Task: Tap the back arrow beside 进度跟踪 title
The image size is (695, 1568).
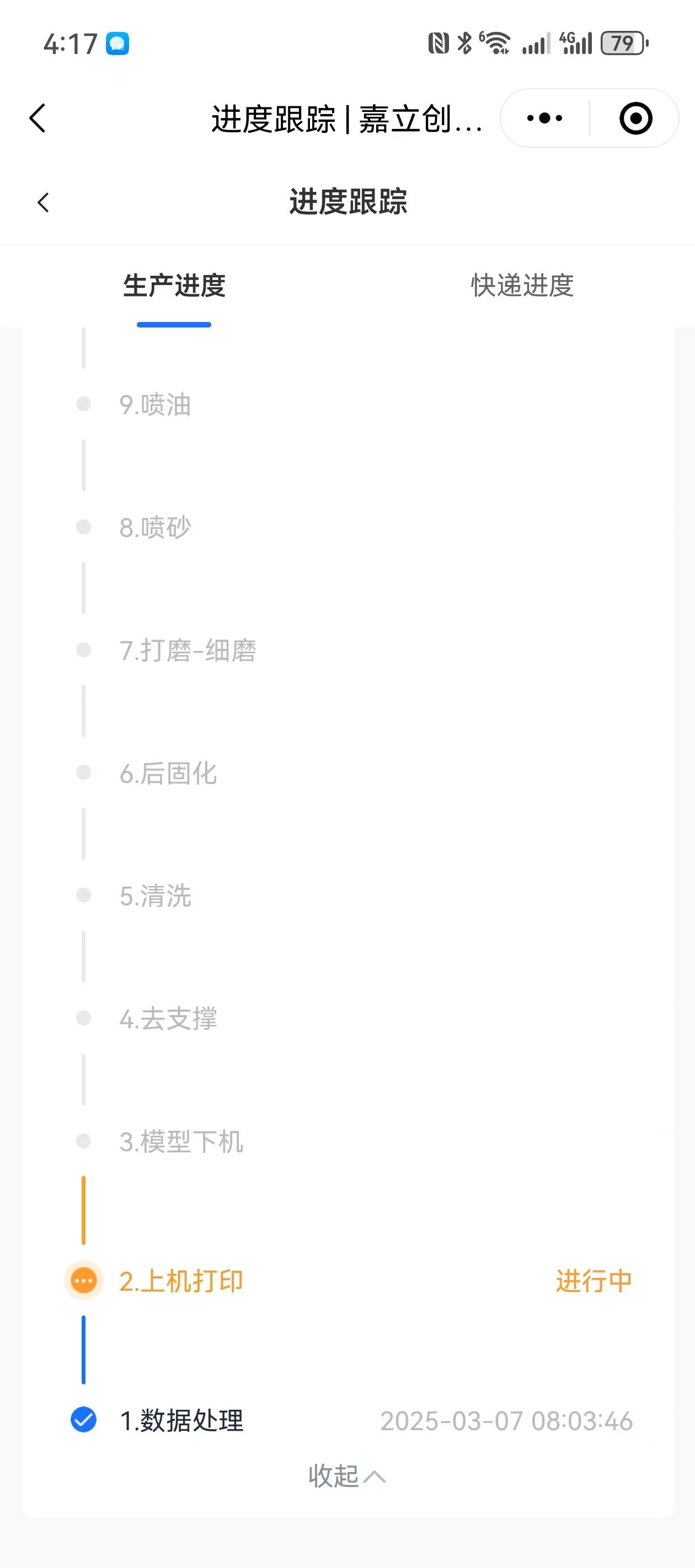Action: click(x=43, y=202)
